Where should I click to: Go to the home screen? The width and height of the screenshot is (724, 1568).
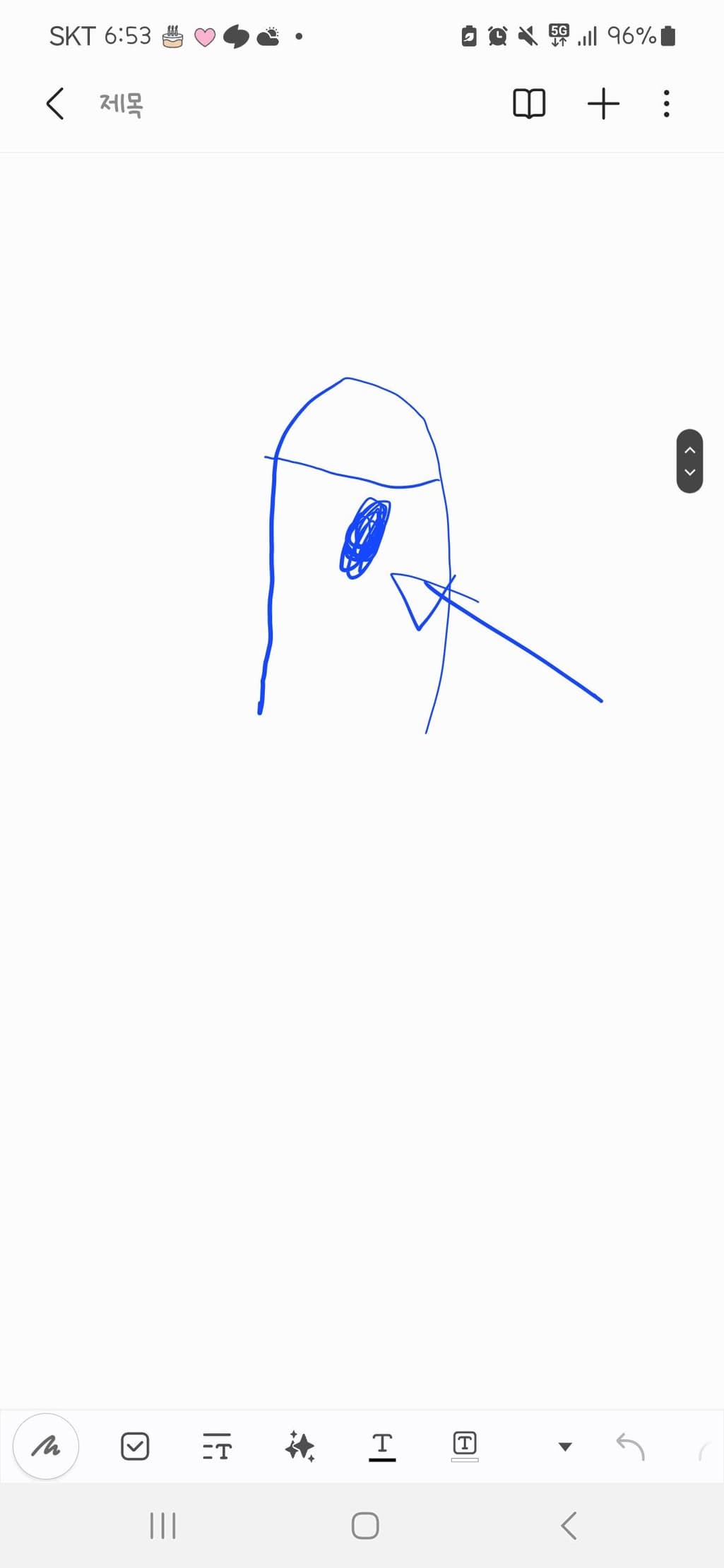365,1525
